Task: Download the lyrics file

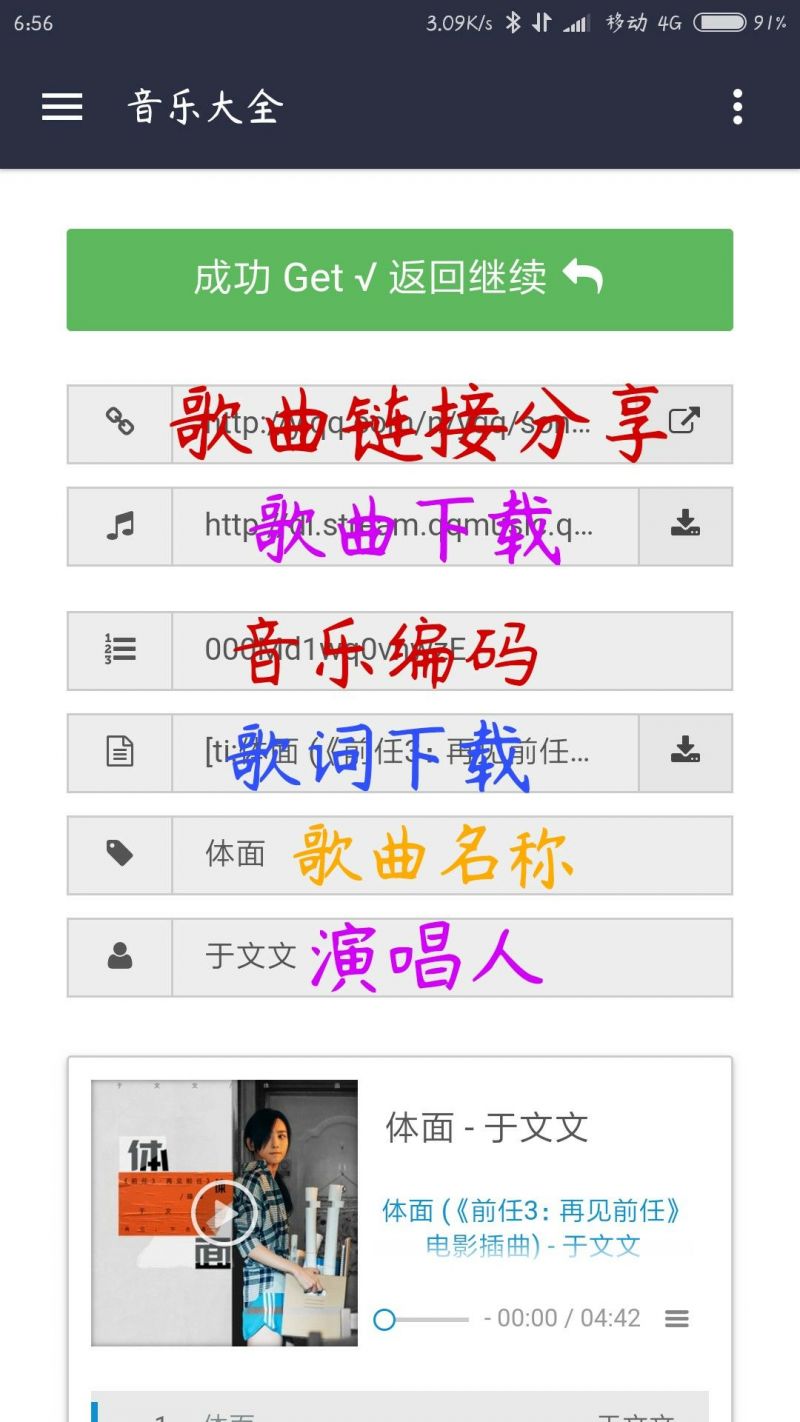Action: click(685, 753)
